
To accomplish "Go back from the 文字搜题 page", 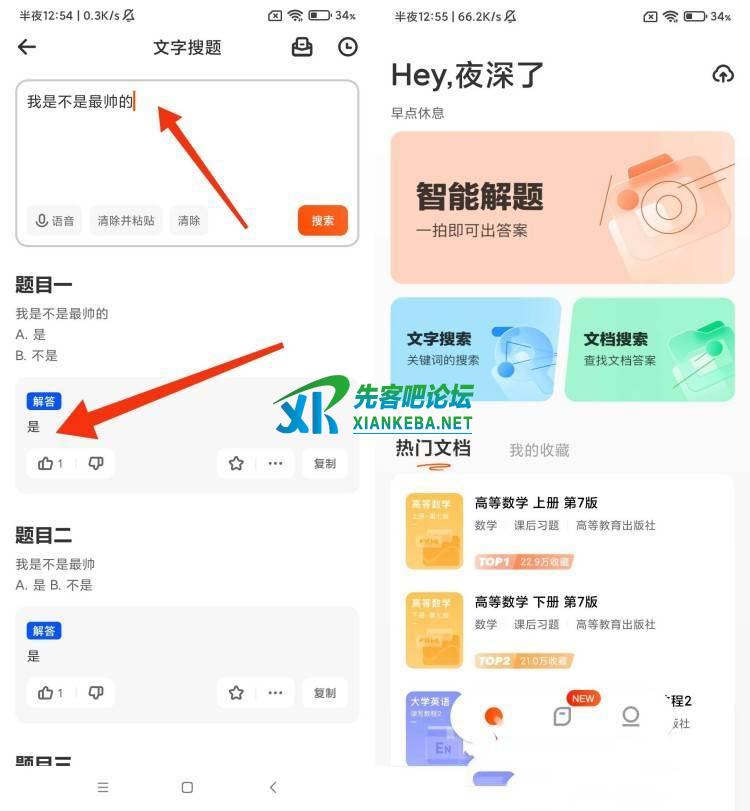I will click(27, 47).
